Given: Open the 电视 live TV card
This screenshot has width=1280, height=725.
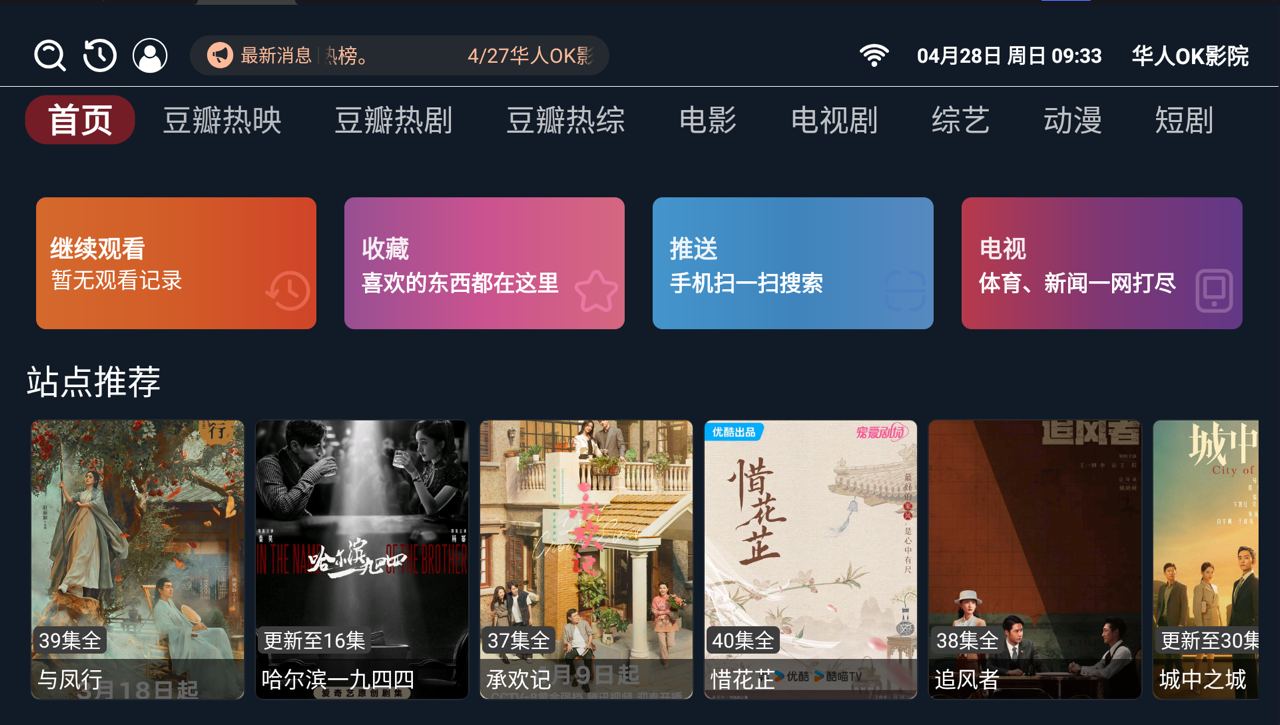Looking at the screenshot, I should (1101, 263).
